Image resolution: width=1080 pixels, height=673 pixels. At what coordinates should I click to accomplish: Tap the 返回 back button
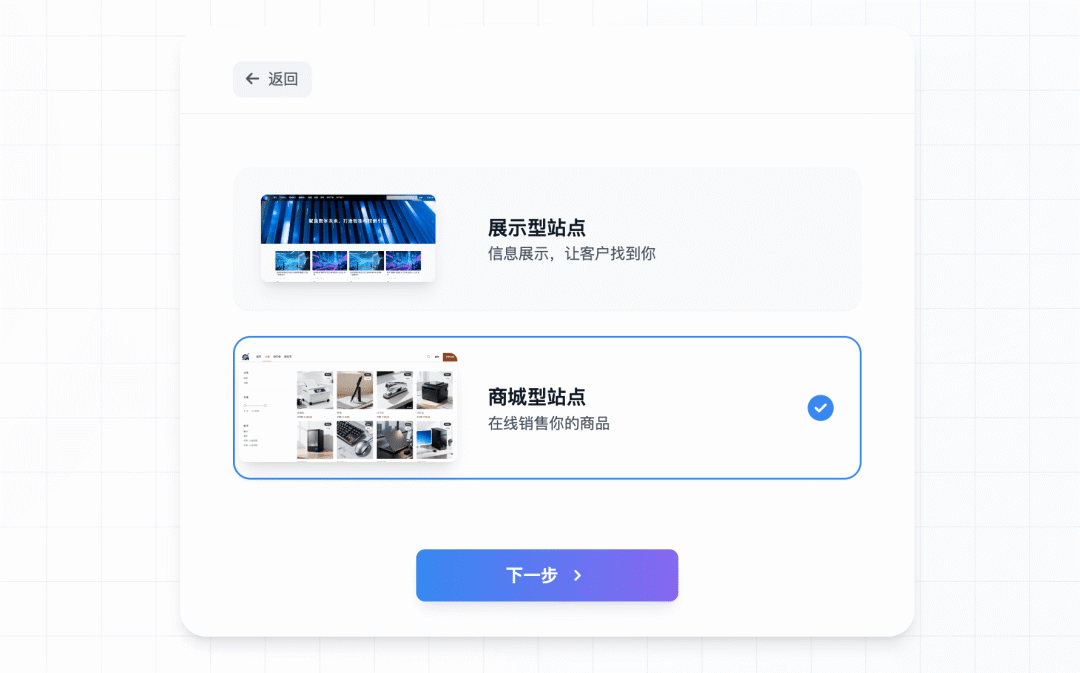tap(272, 79)
